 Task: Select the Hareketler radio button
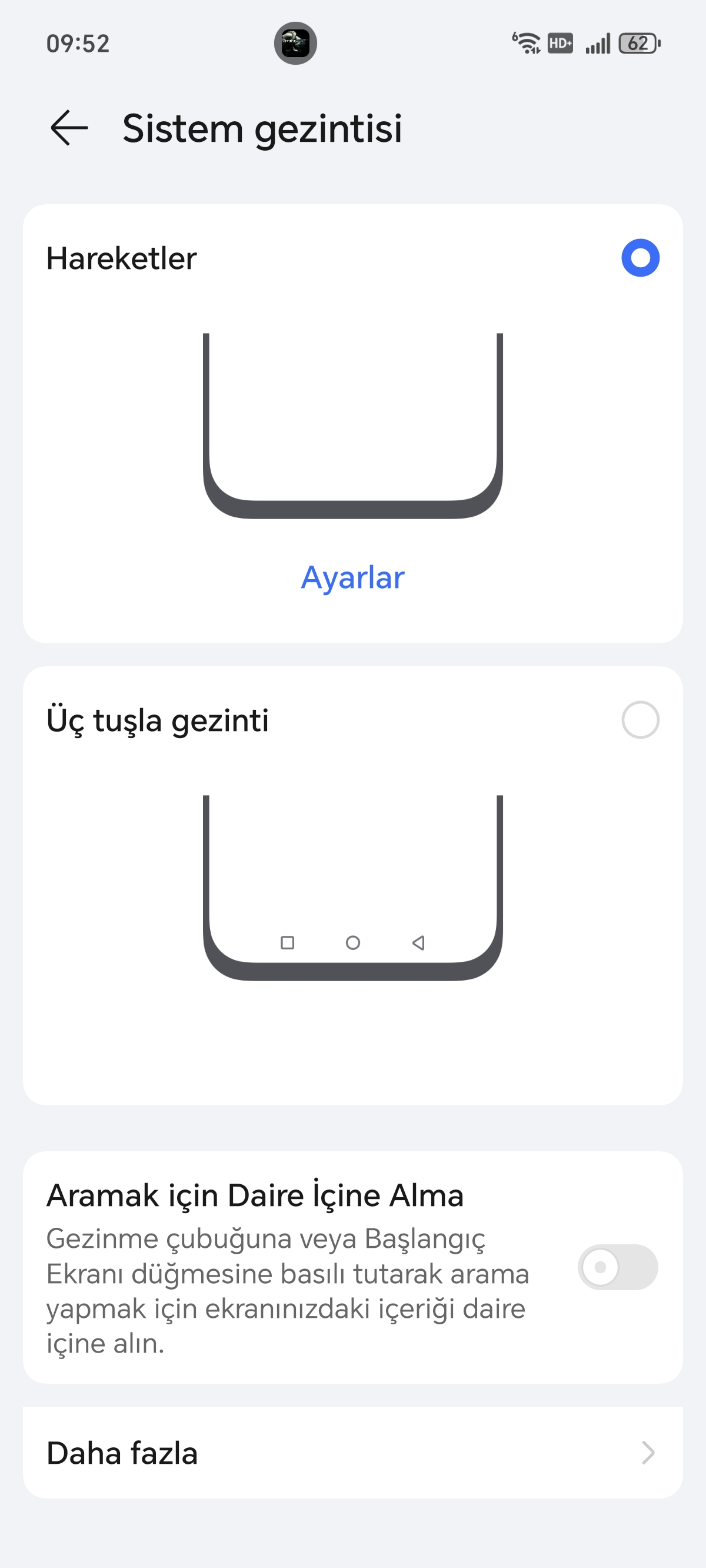[x=640, y=258]
